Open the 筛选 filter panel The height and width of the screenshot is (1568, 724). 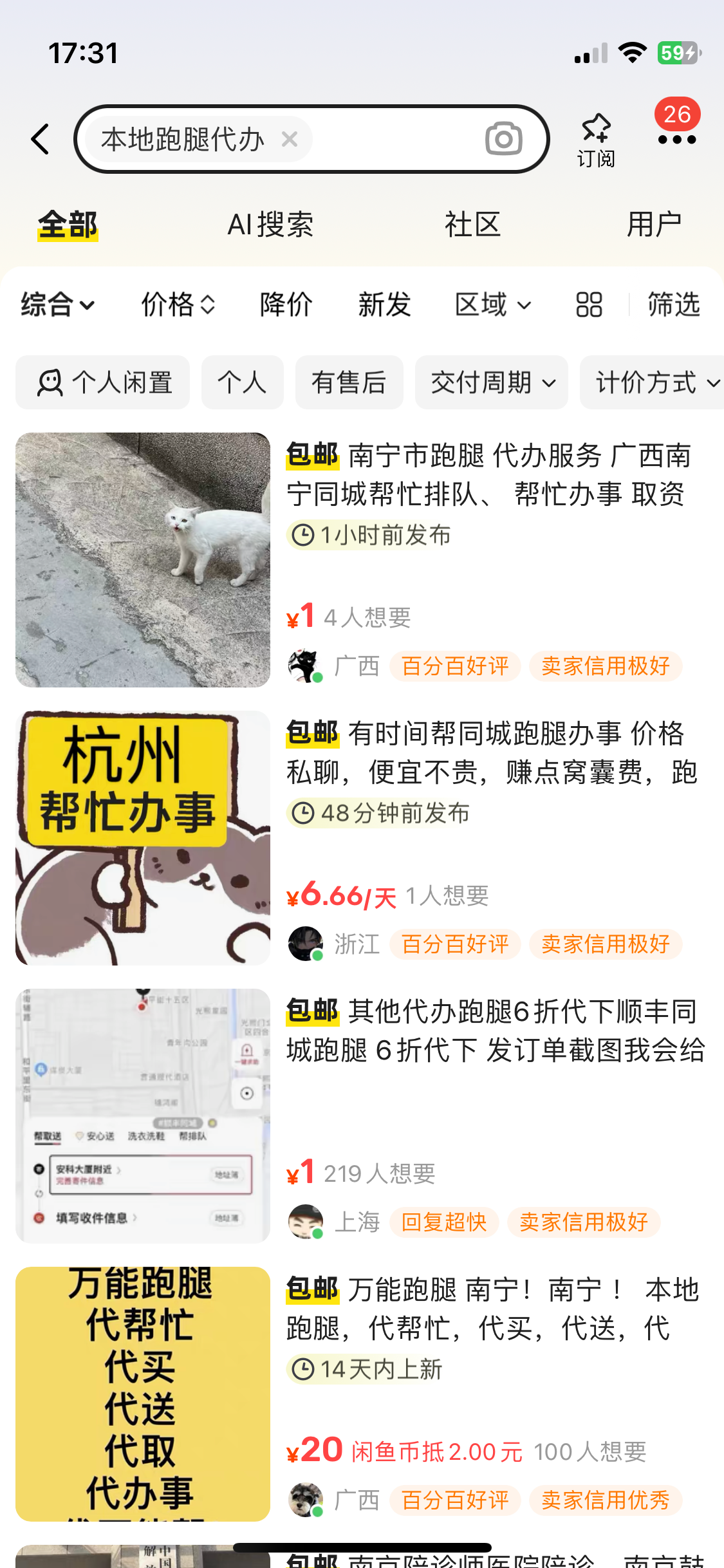pyautogui.click(x=673, y=304)
